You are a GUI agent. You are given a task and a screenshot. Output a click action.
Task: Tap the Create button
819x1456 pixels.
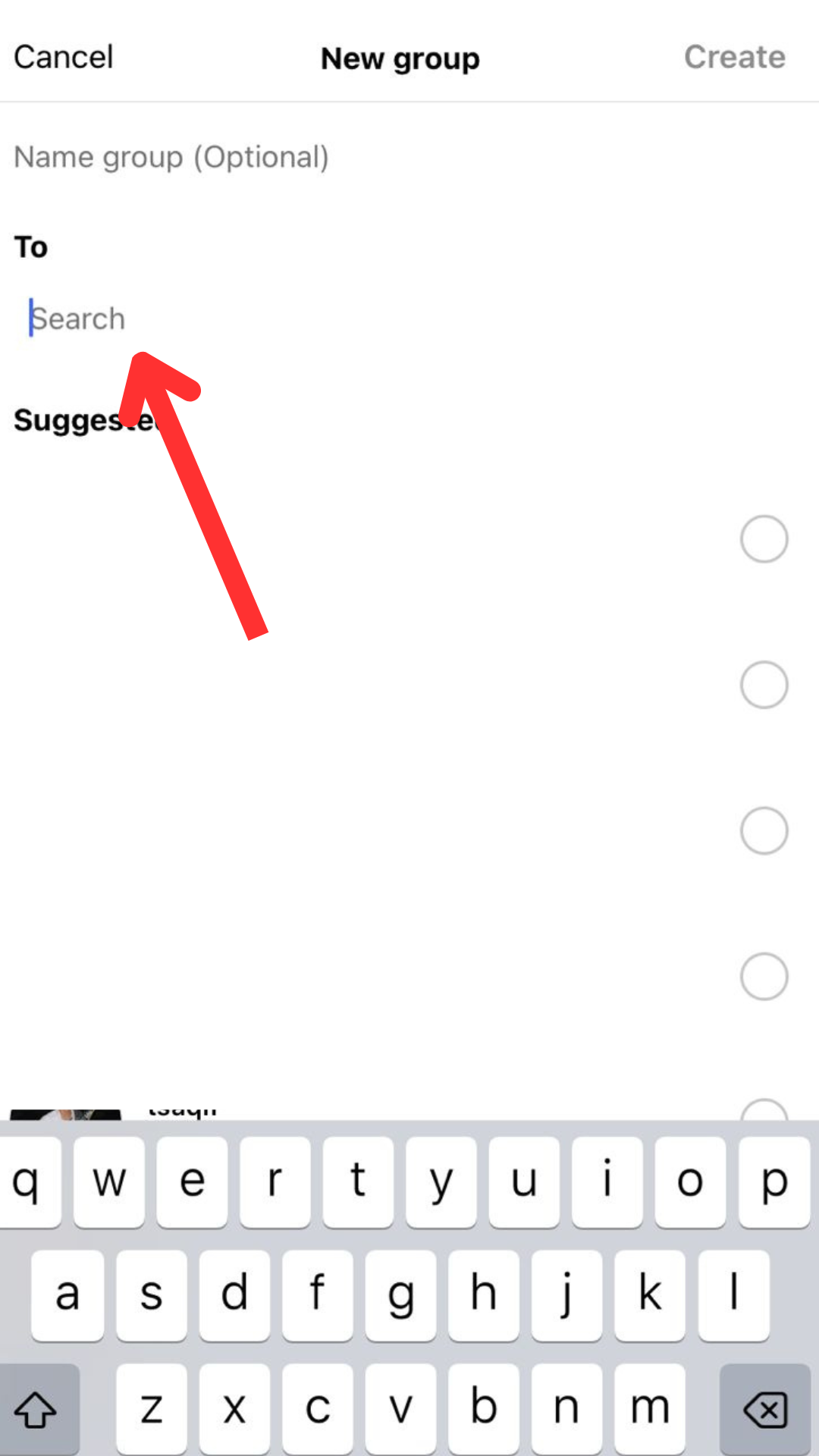pos(734,58)
